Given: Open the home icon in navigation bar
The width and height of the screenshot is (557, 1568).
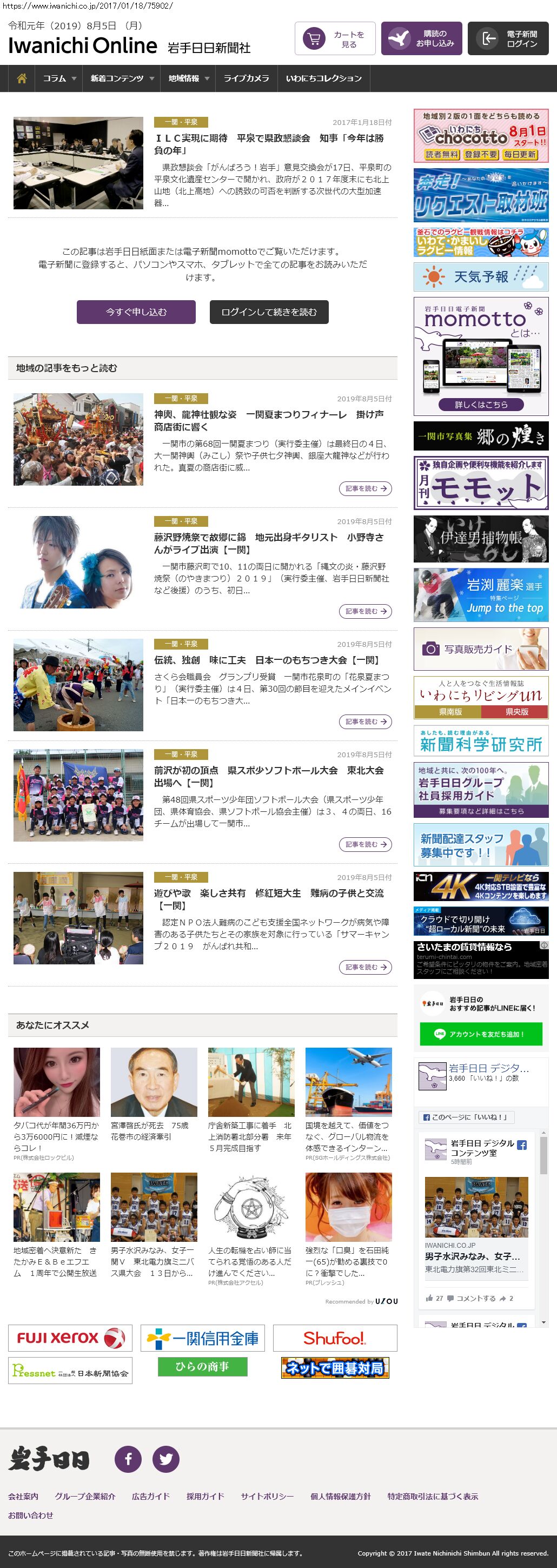Looking at the screenshot, I should (22, 78).
